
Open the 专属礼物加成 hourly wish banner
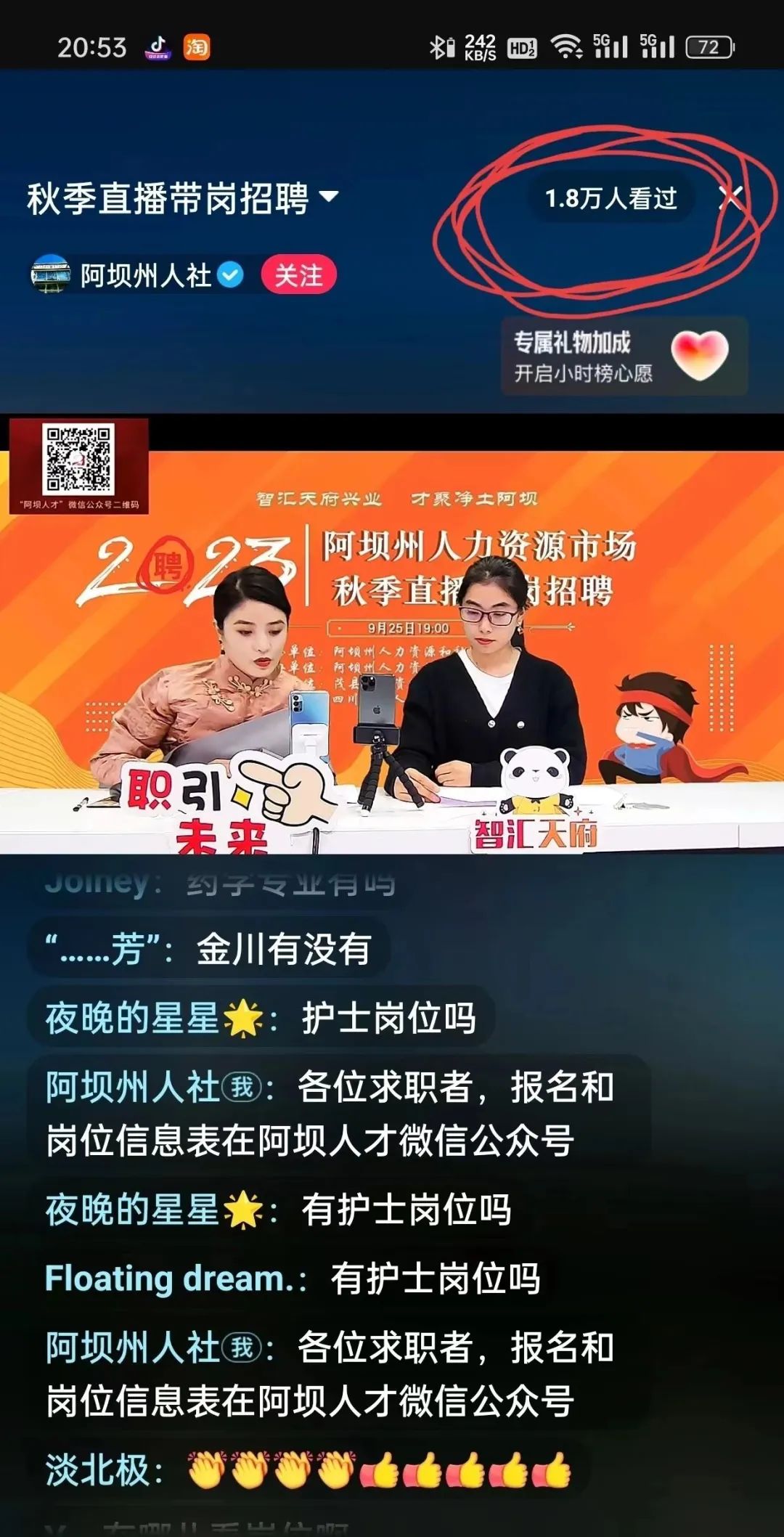(x=624, y=356)
